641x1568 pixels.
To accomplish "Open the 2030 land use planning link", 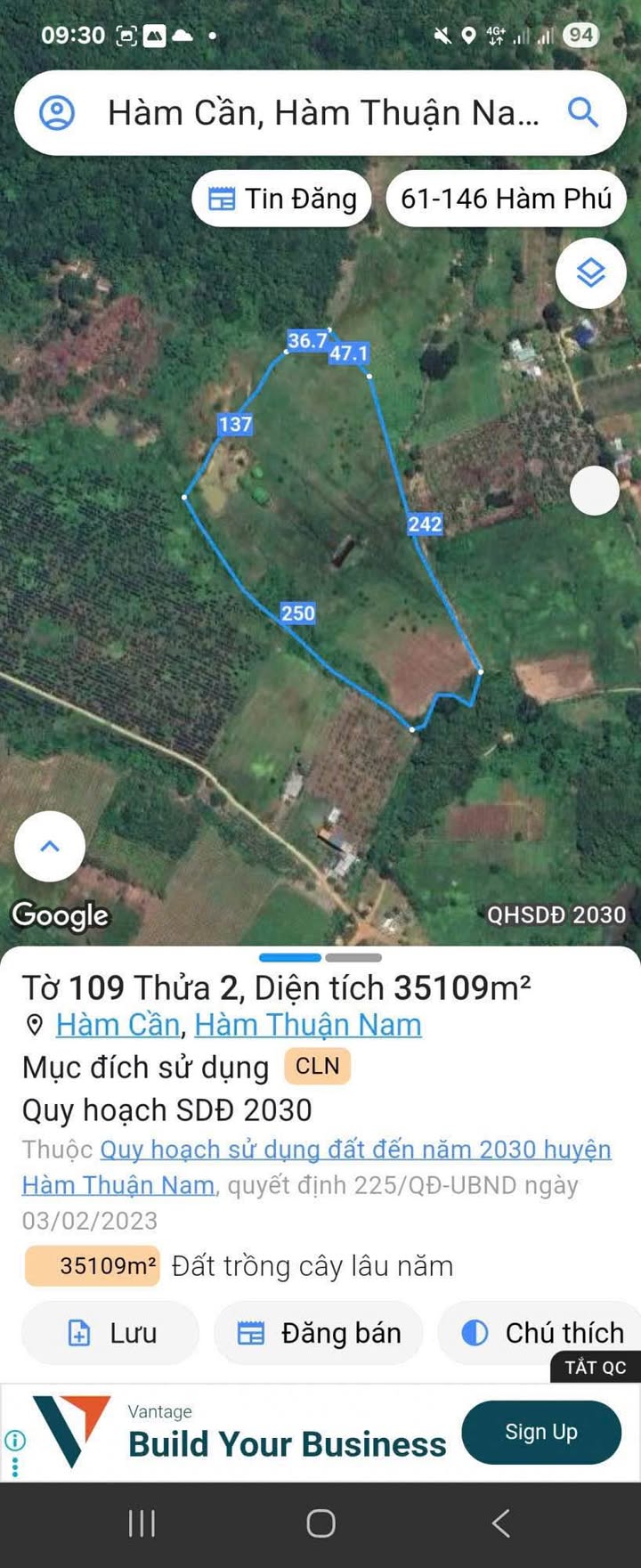I will pos(354,1150).
